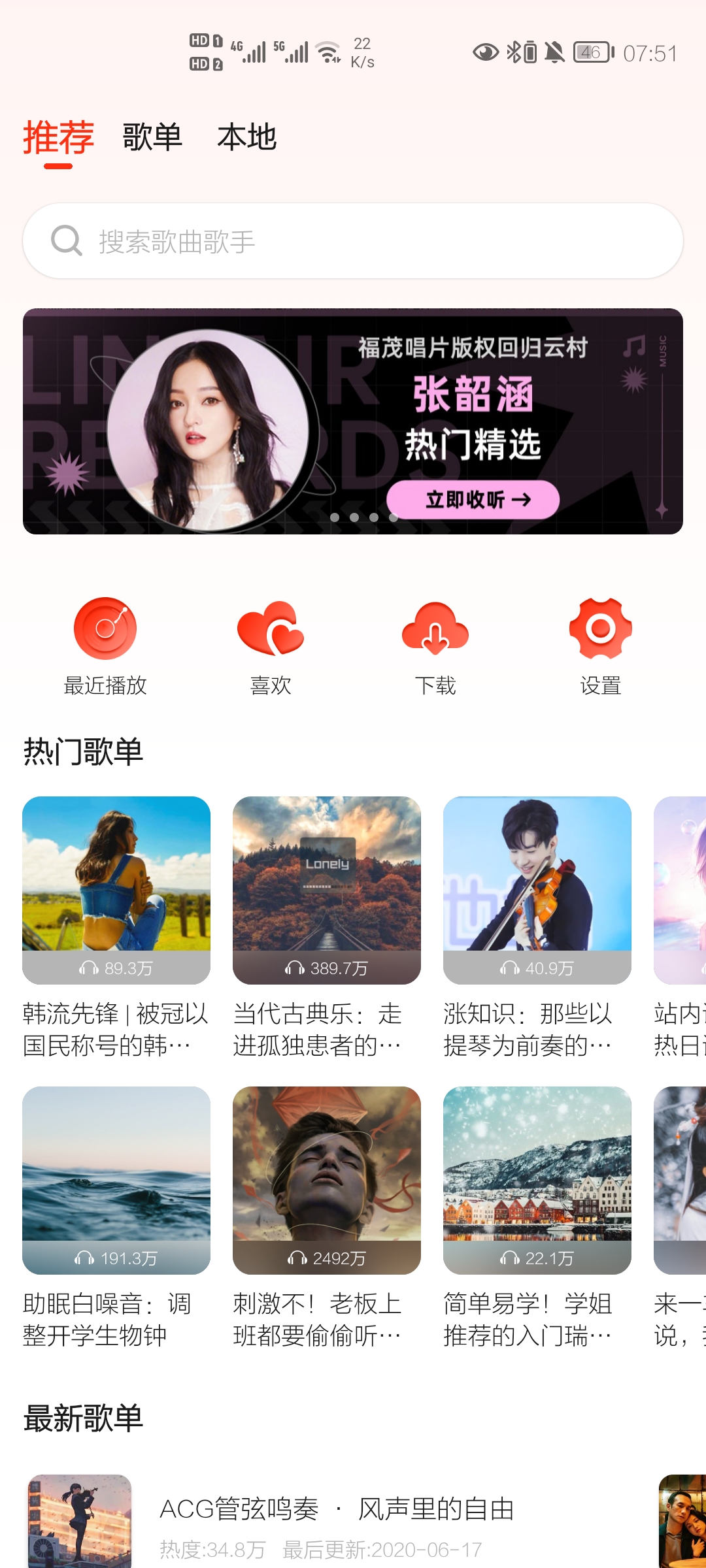Open the ACG管弦鸣奏 playlist row
The width and height of the screenshot is (706, 1568).
point(337,1522)
